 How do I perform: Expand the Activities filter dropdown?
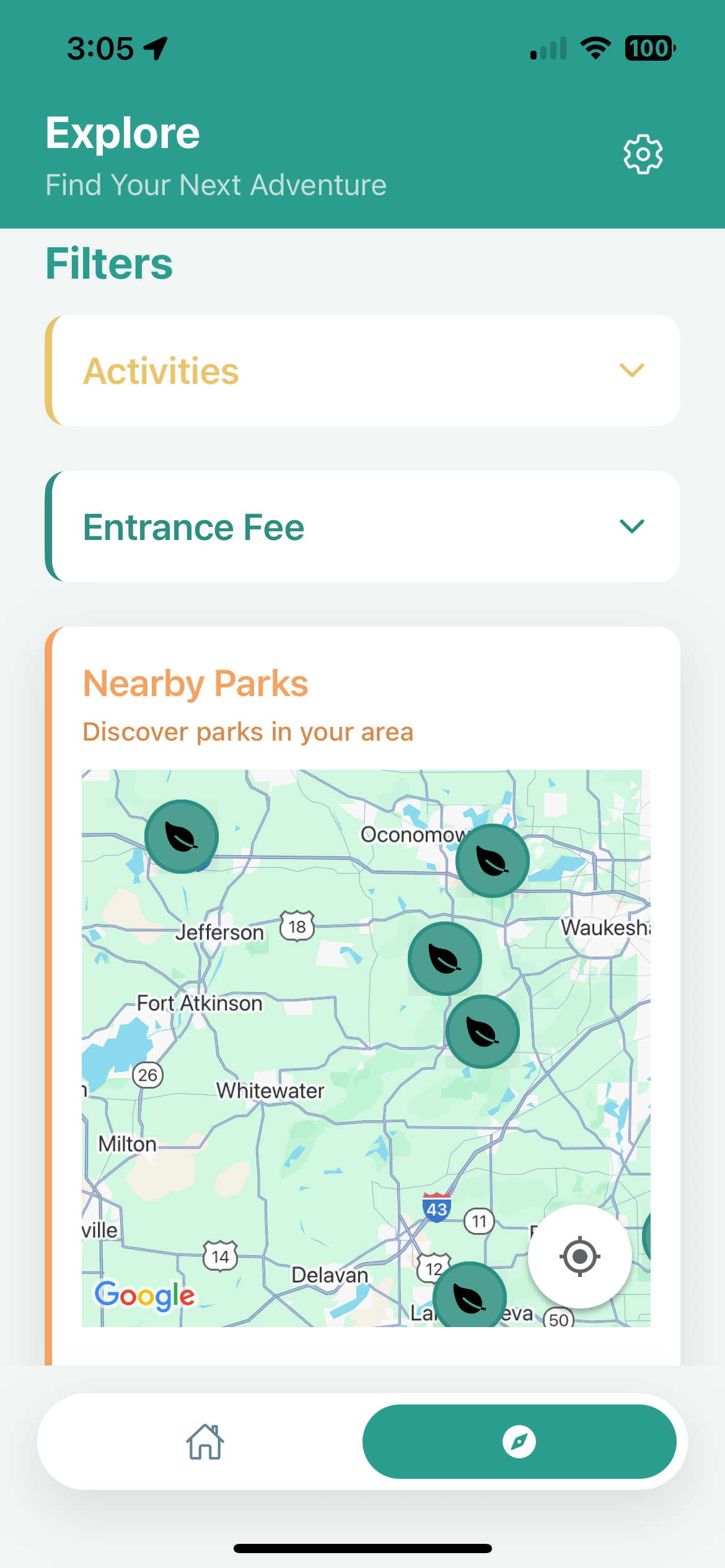(x=362, y=370)
